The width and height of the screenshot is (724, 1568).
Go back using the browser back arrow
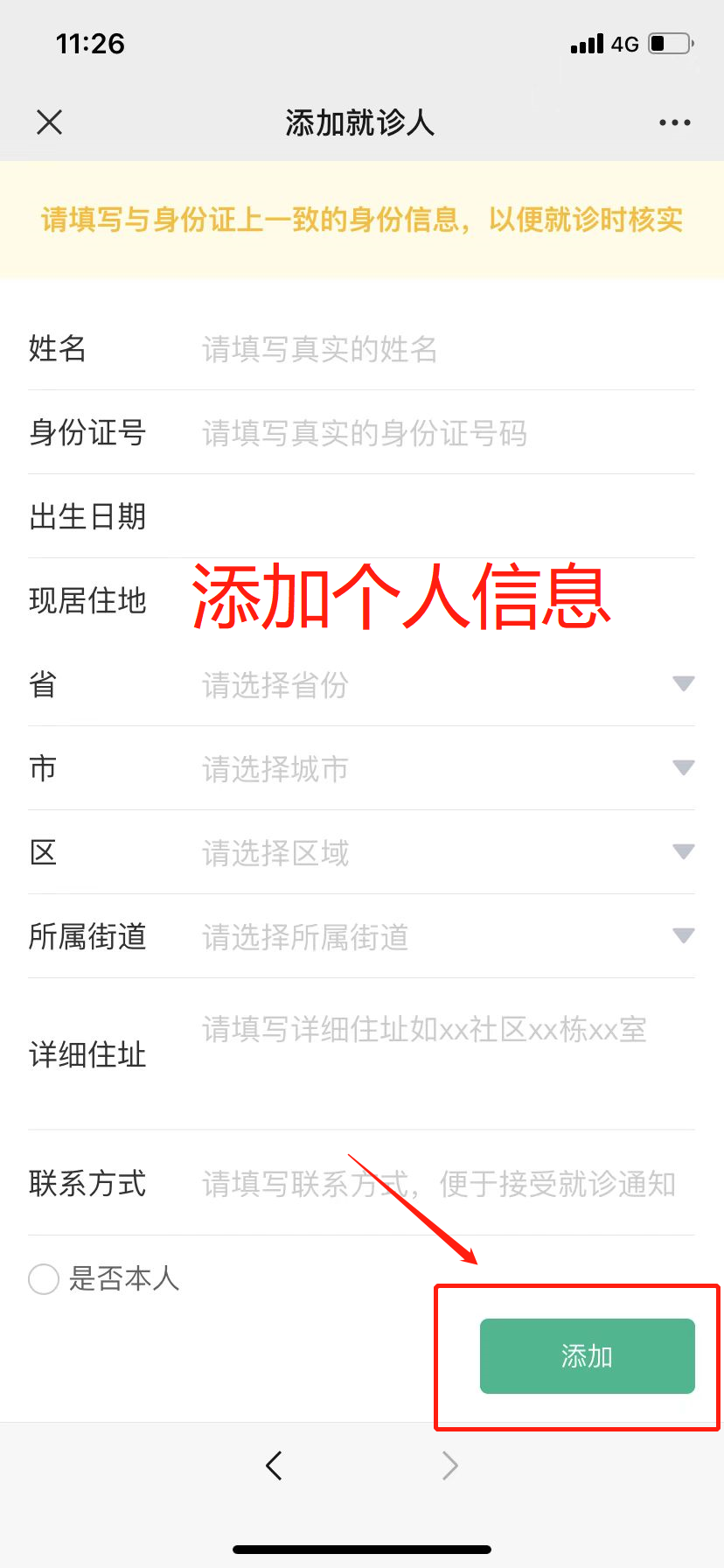[x=275, y=1465]
